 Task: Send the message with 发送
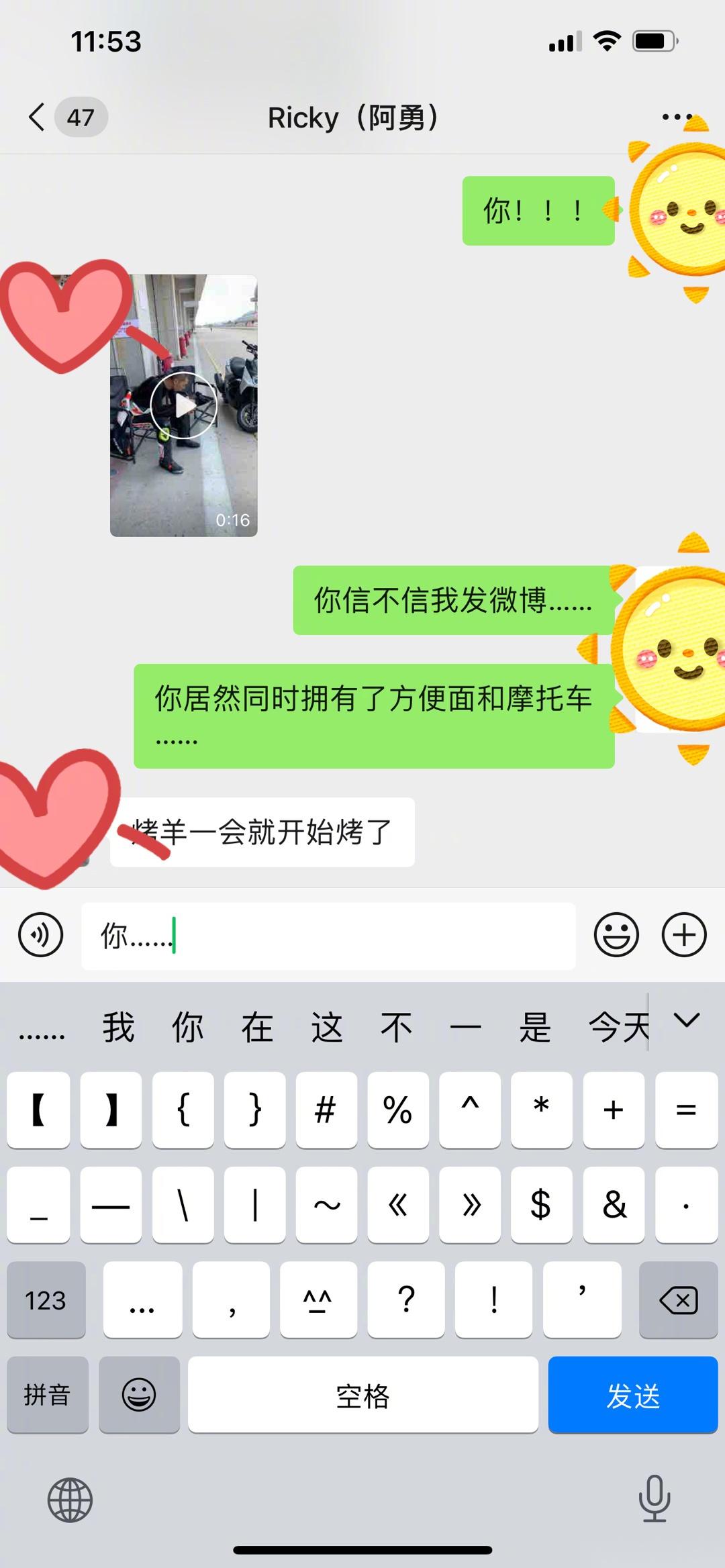point(632,1395)
